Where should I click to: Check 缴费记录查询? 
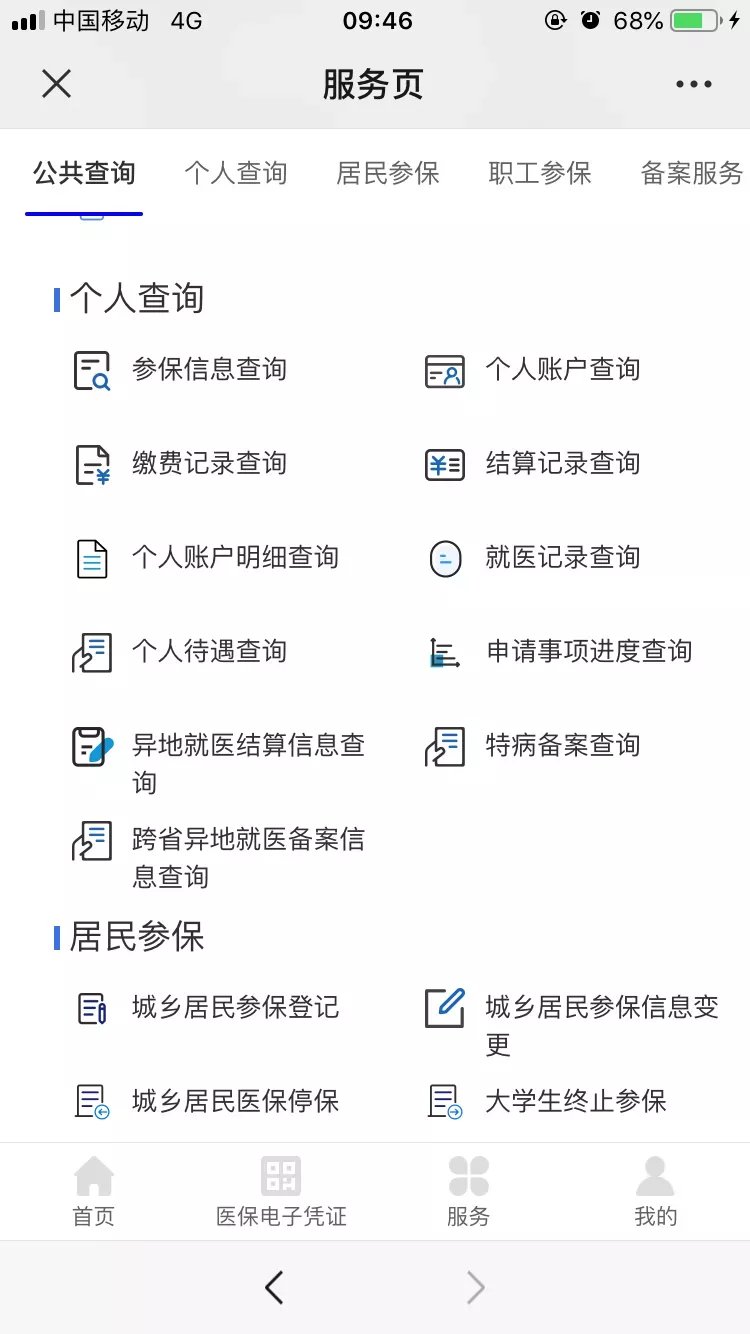209,464
